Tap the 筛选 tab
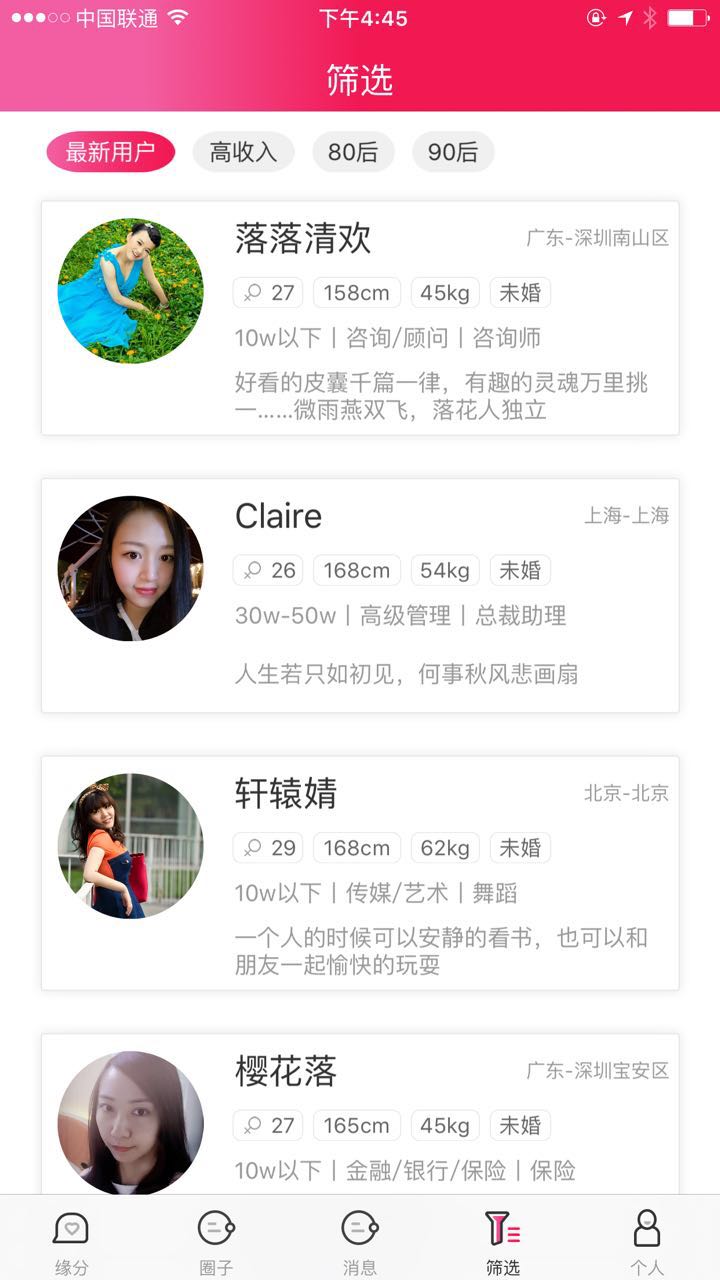Screen dimensions: 720x1280 [x=503, y=1240]
